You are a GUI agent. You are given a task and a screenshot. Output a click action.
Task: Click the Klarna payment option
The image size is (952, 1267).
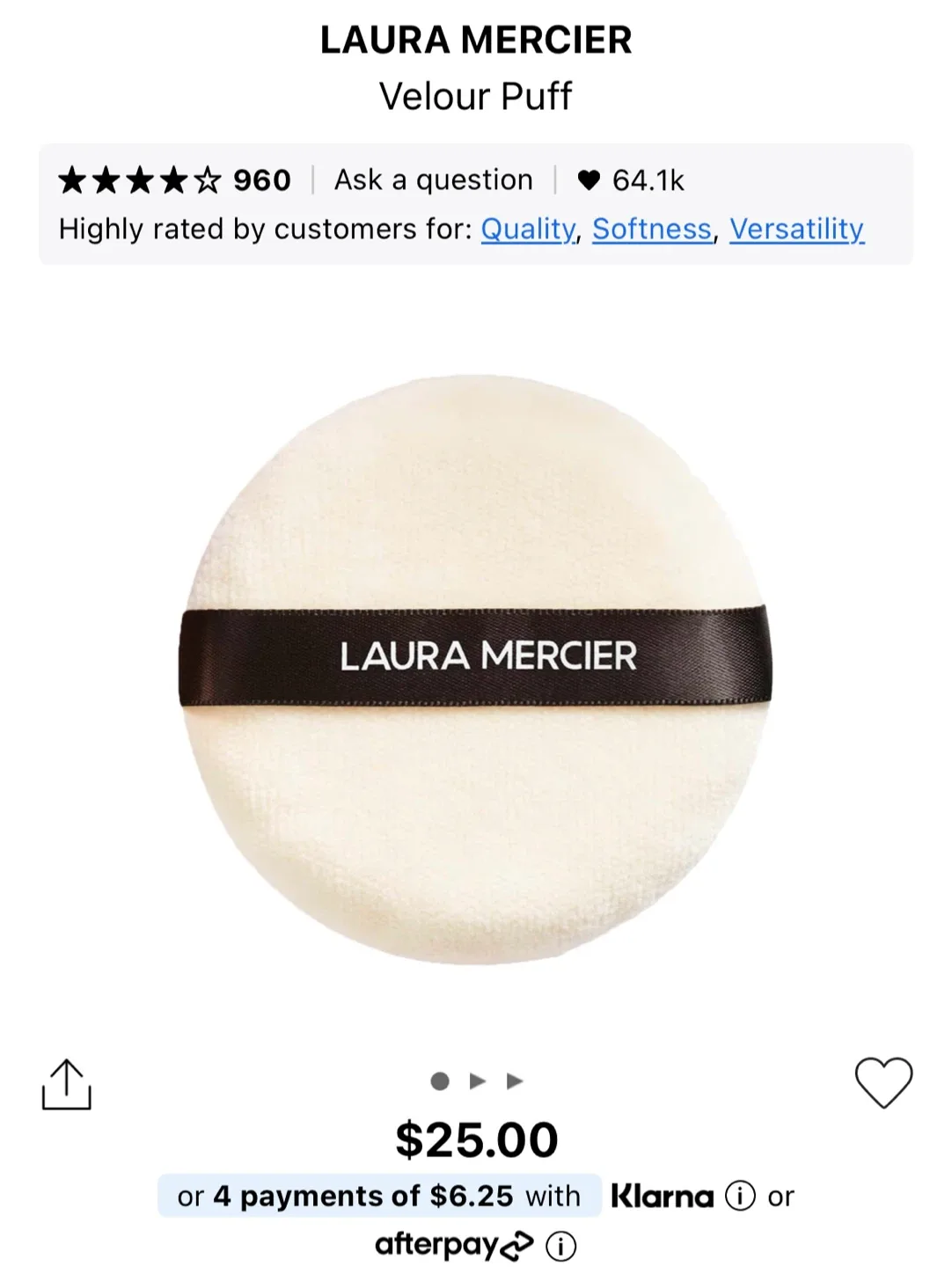coord(662,1195)
